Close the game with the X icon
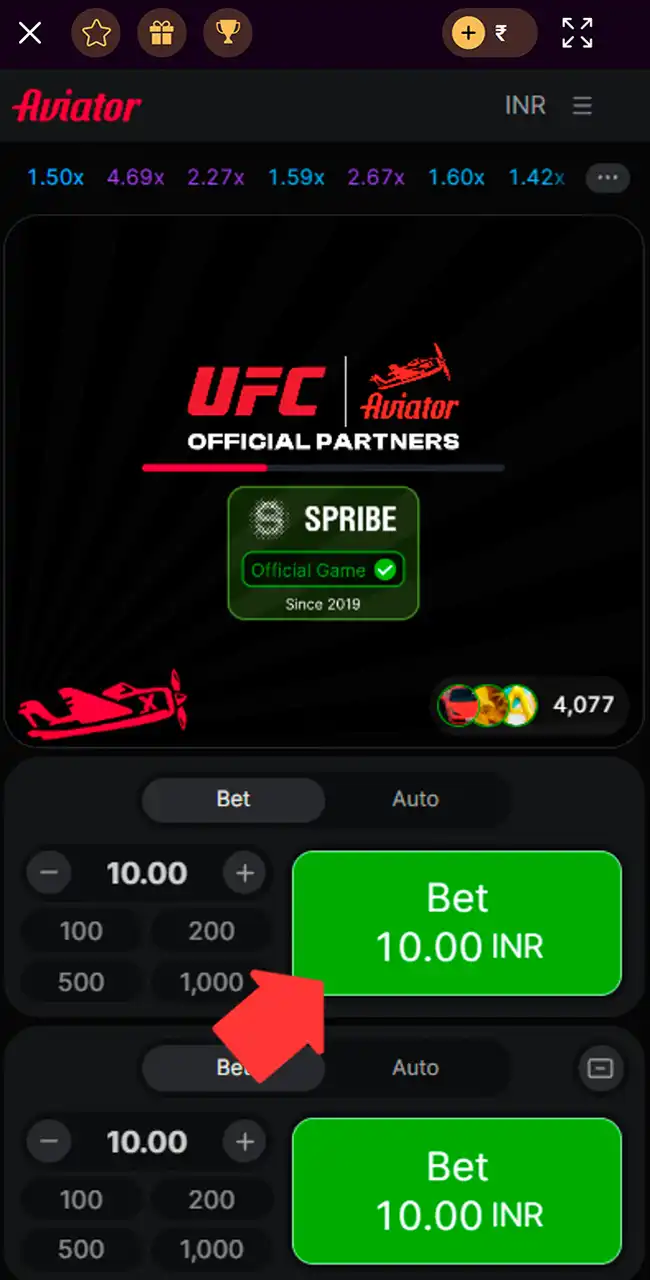The width and height of the screenshot is (650, 1280). pos(30,34)
